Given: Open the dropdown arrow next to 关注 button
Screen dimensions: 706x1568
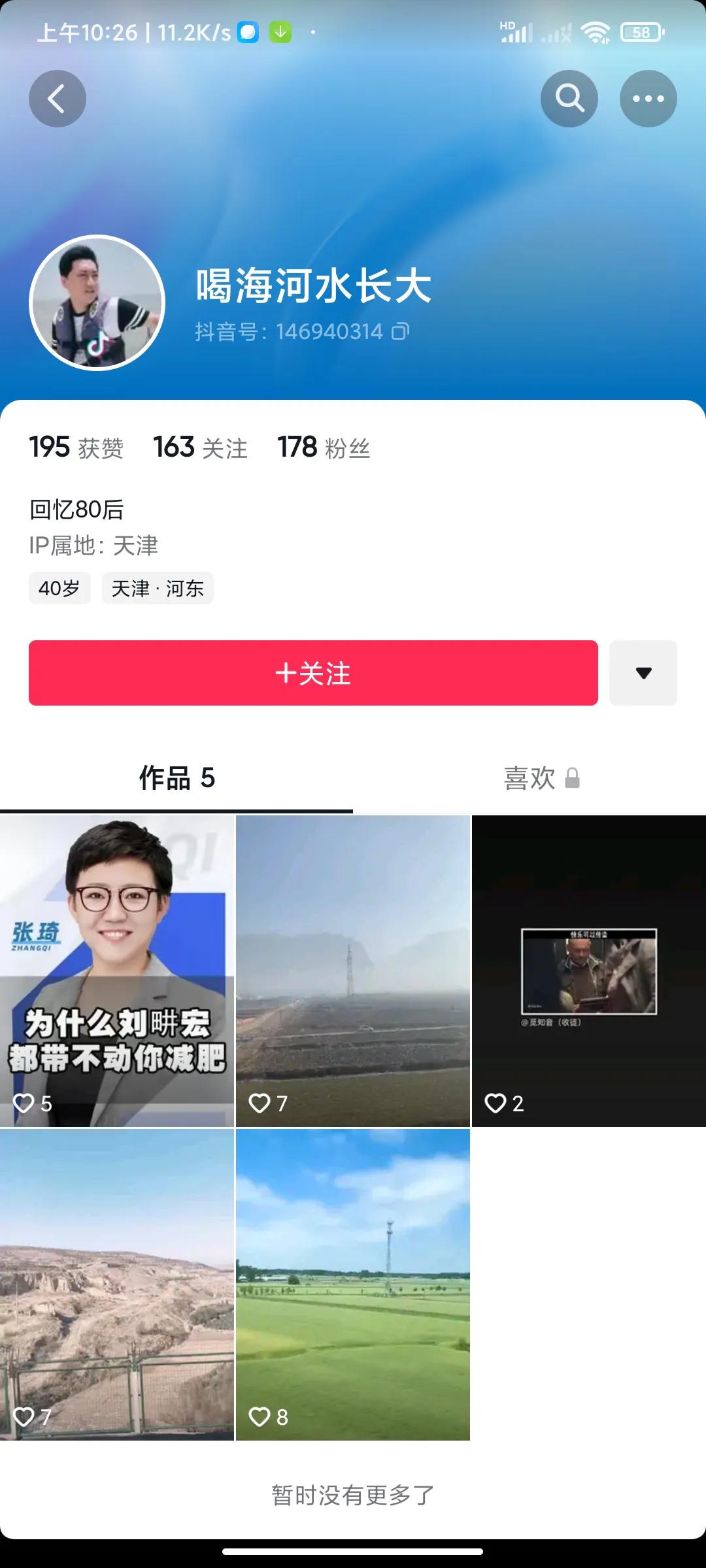Looking at the screenshot, I should [643, 674].
